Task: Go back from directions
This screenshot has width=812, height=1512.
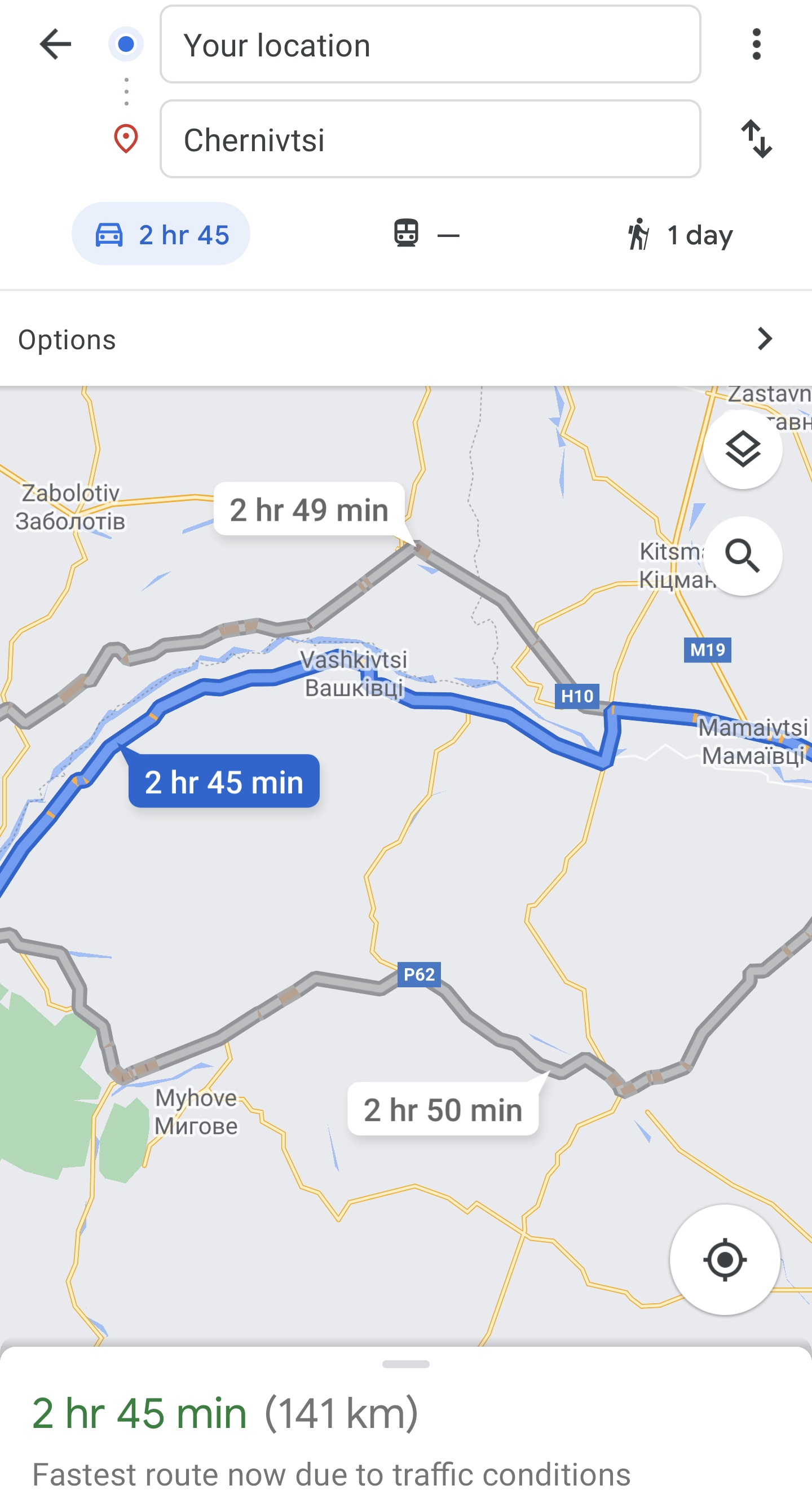Action: [55, 45]
